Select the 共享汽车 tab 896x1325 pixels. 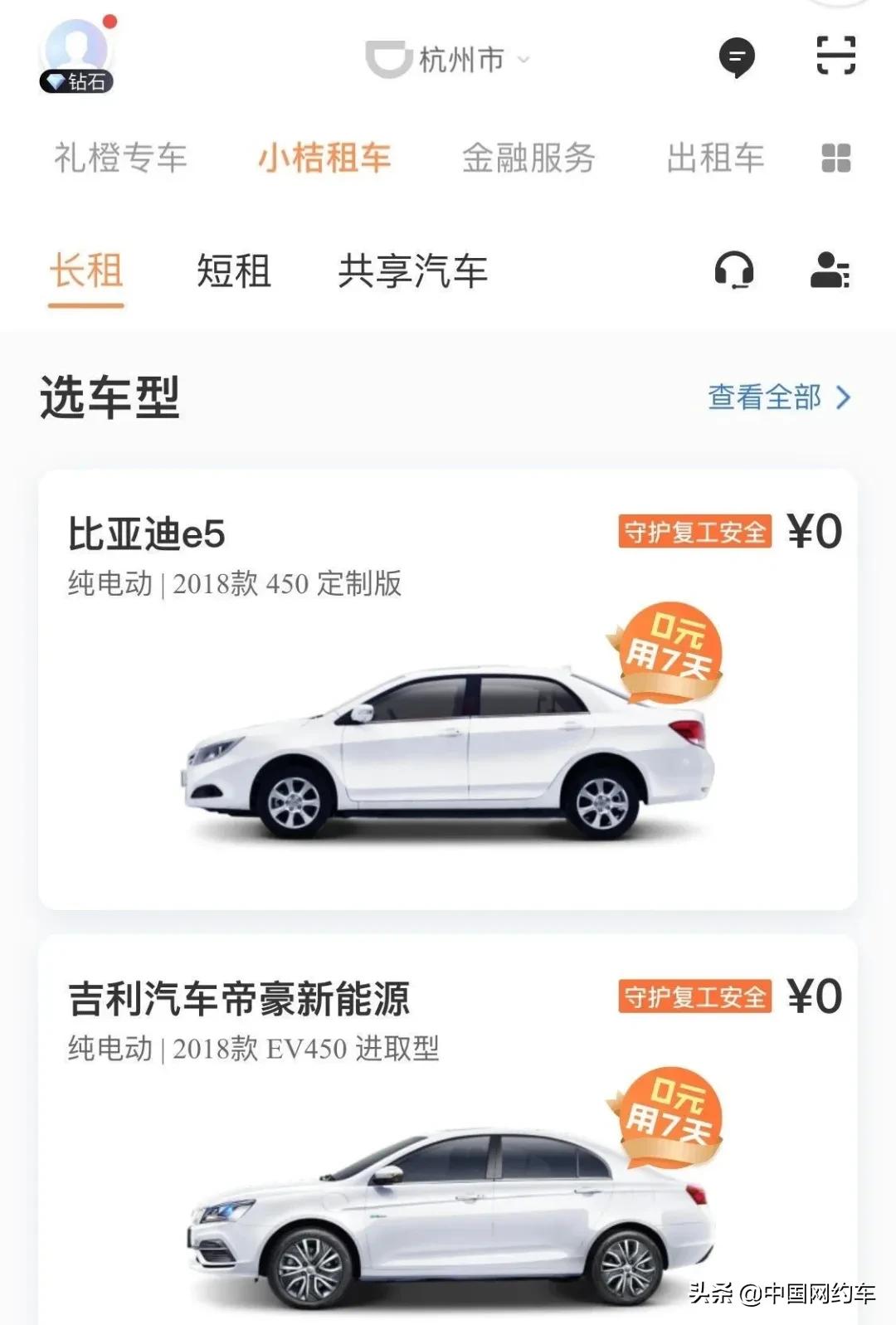coord(412,271)
